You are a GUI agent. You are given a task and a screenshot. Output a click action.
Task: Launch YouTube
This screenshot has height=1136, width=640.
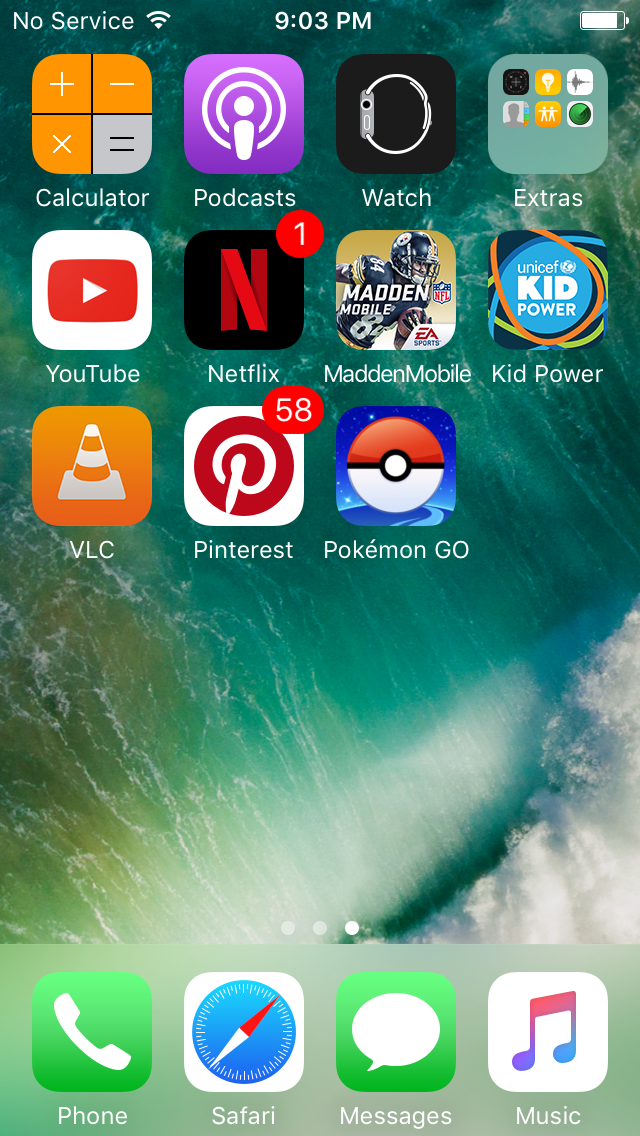pos(92,290)
